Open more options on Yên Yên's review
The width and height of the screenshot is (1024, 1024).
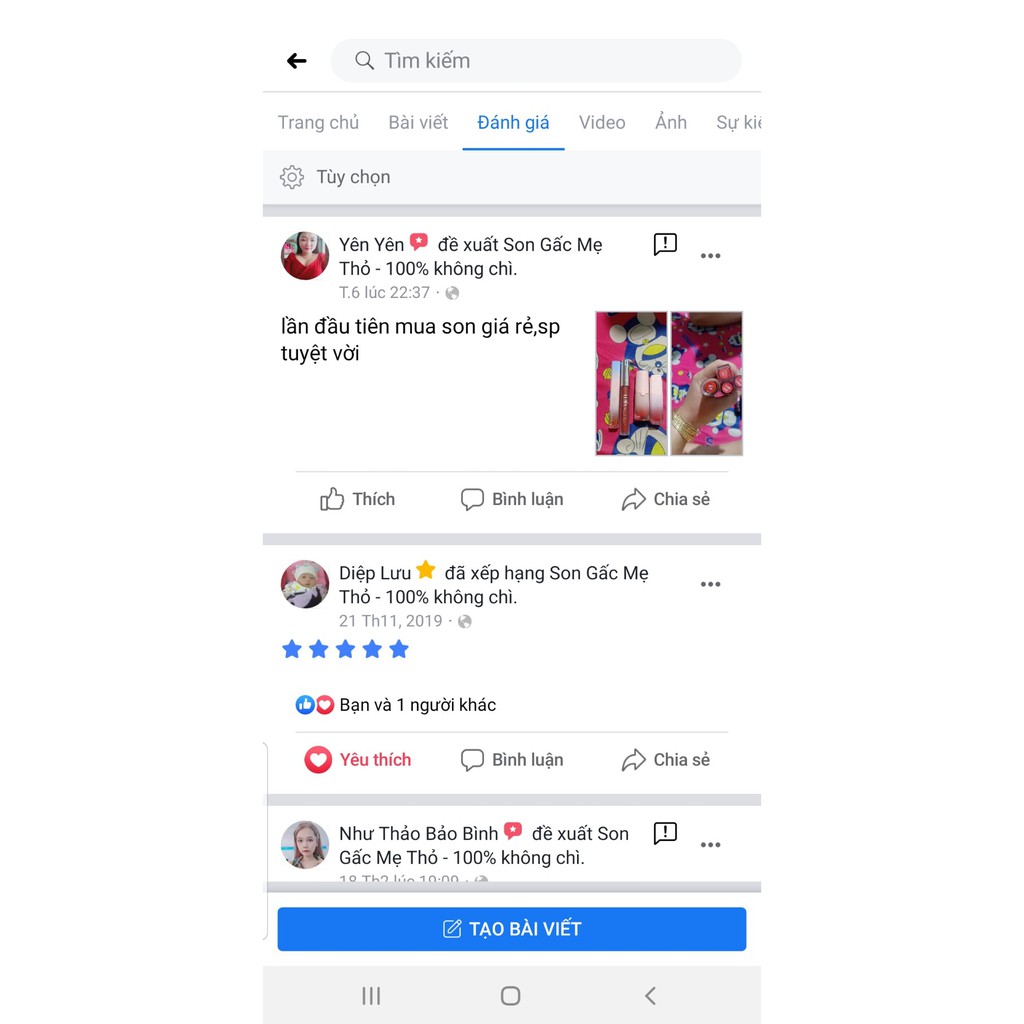[x=710, y=256]
